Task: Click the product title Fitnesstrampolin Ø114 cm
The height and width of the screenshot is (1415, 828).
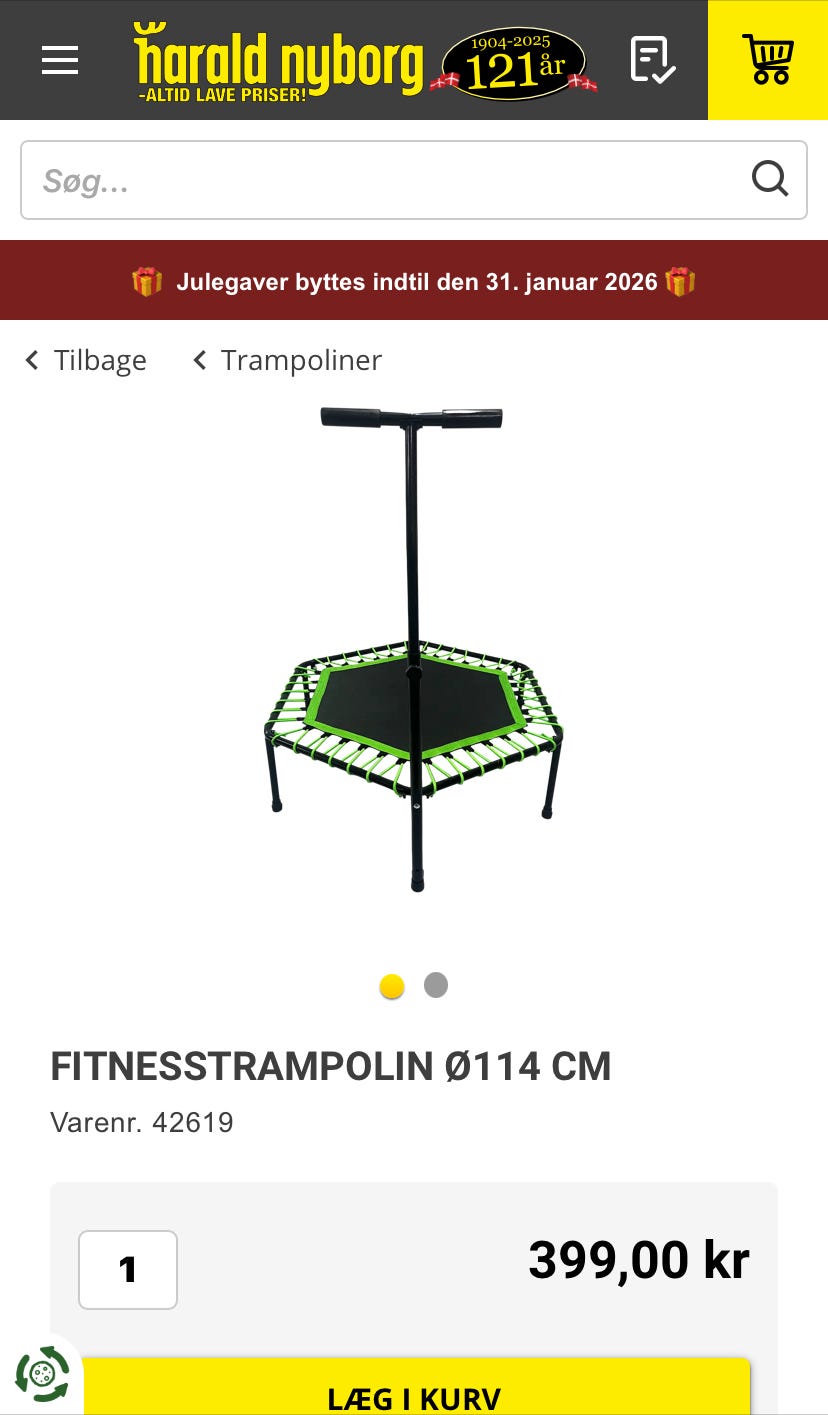Action: 332,1066
